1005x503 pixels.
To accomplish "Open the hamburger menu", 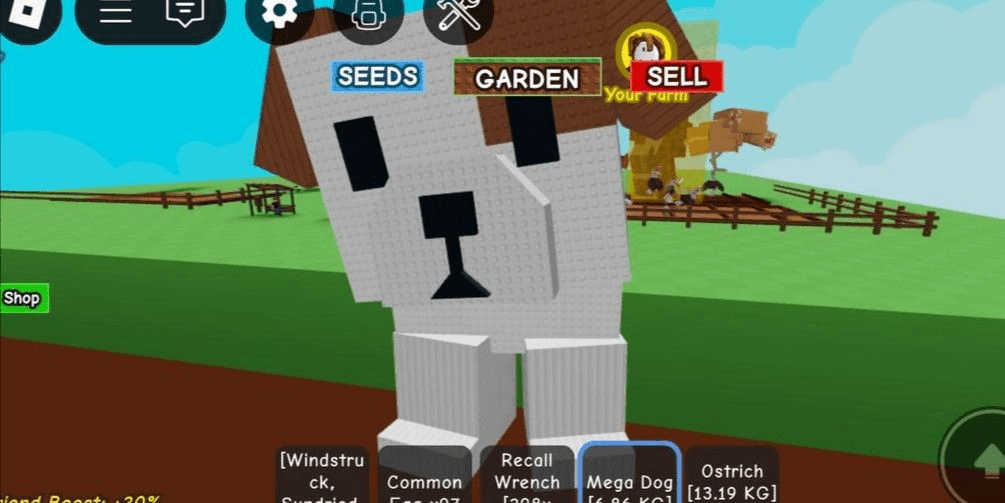I will (116, 14).
